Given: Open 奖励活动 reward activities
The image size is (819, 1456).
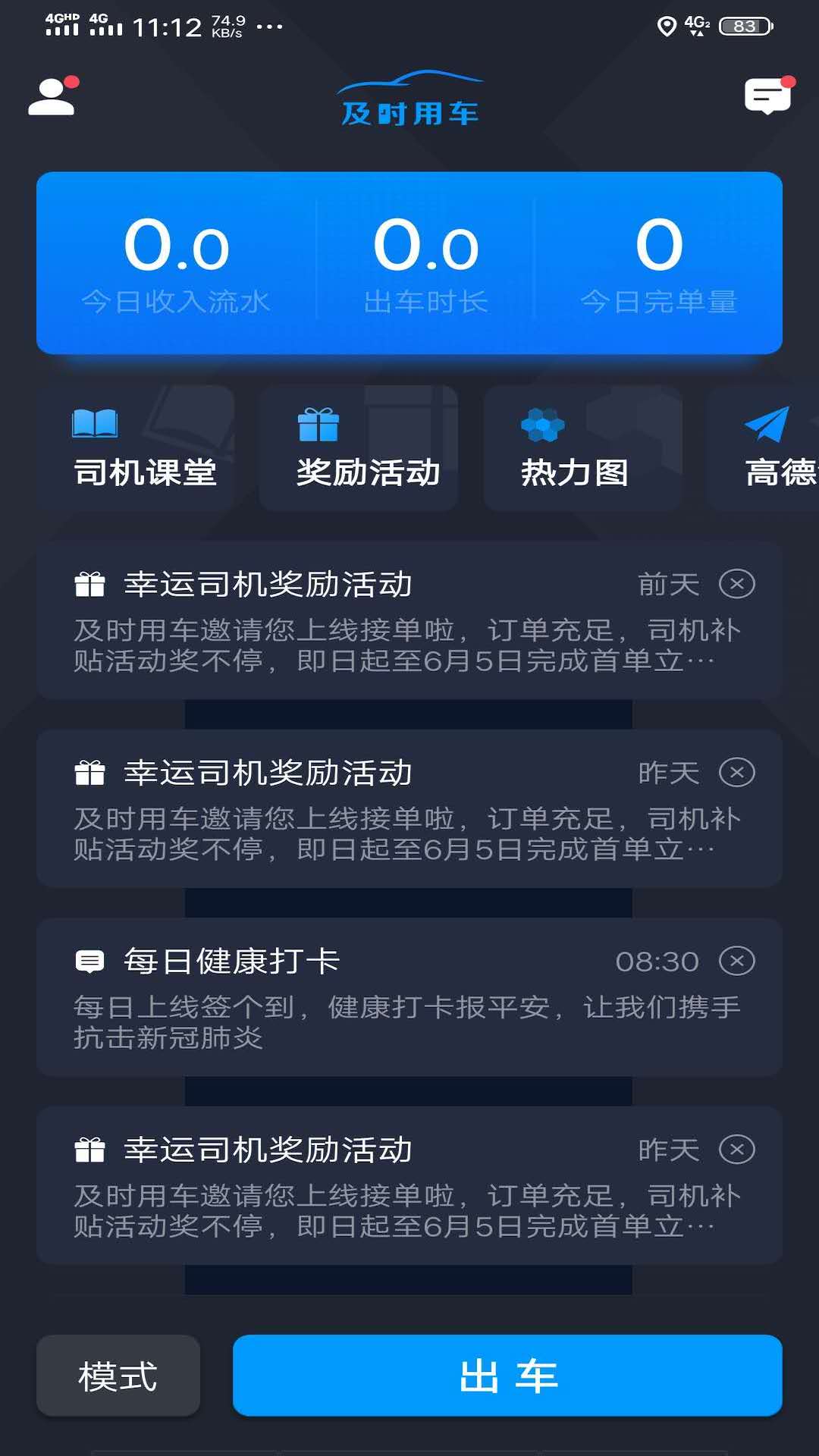Looking at the screenshot, I should point(359,449).
